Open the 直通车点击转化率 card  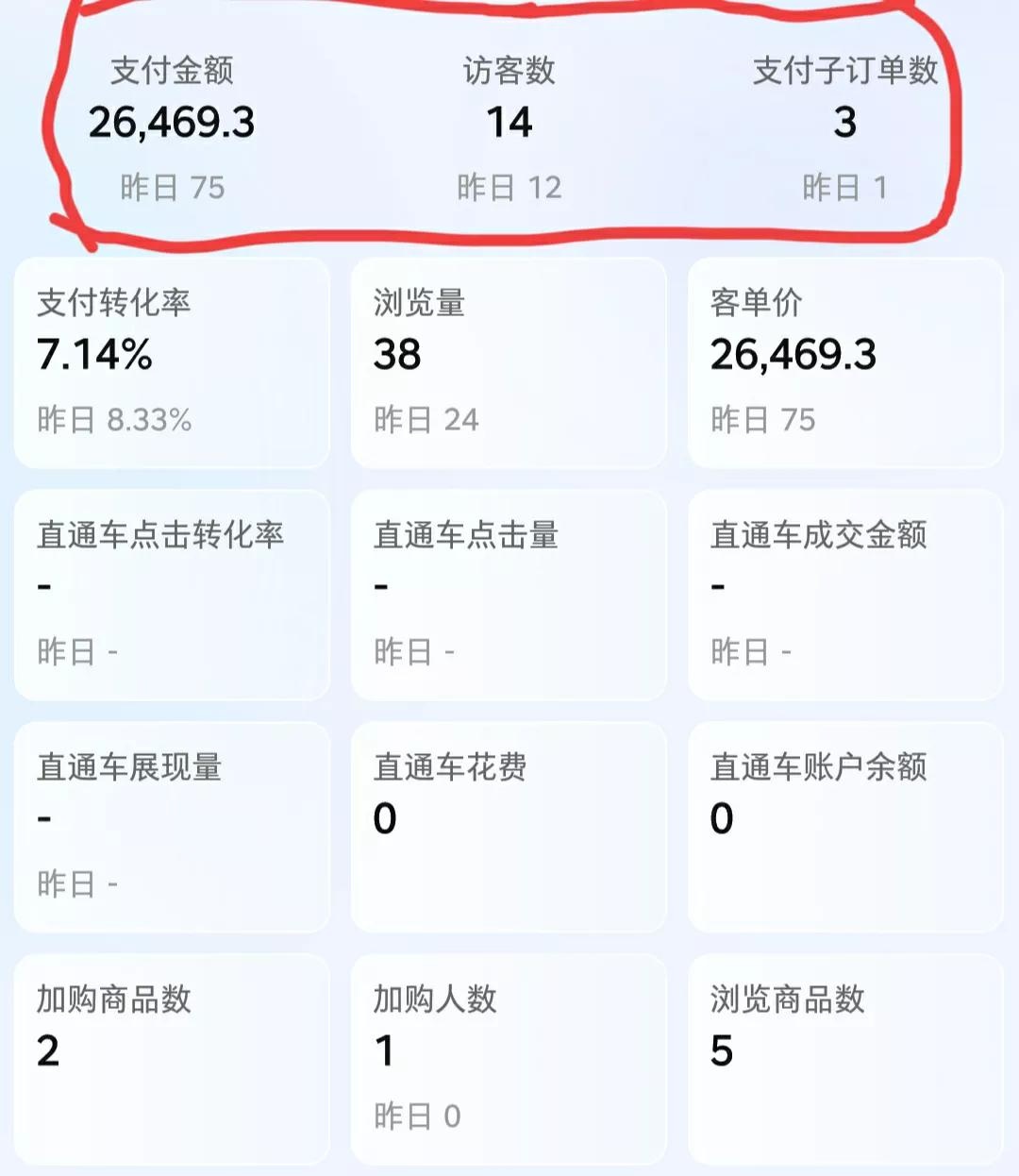(172, 595)
